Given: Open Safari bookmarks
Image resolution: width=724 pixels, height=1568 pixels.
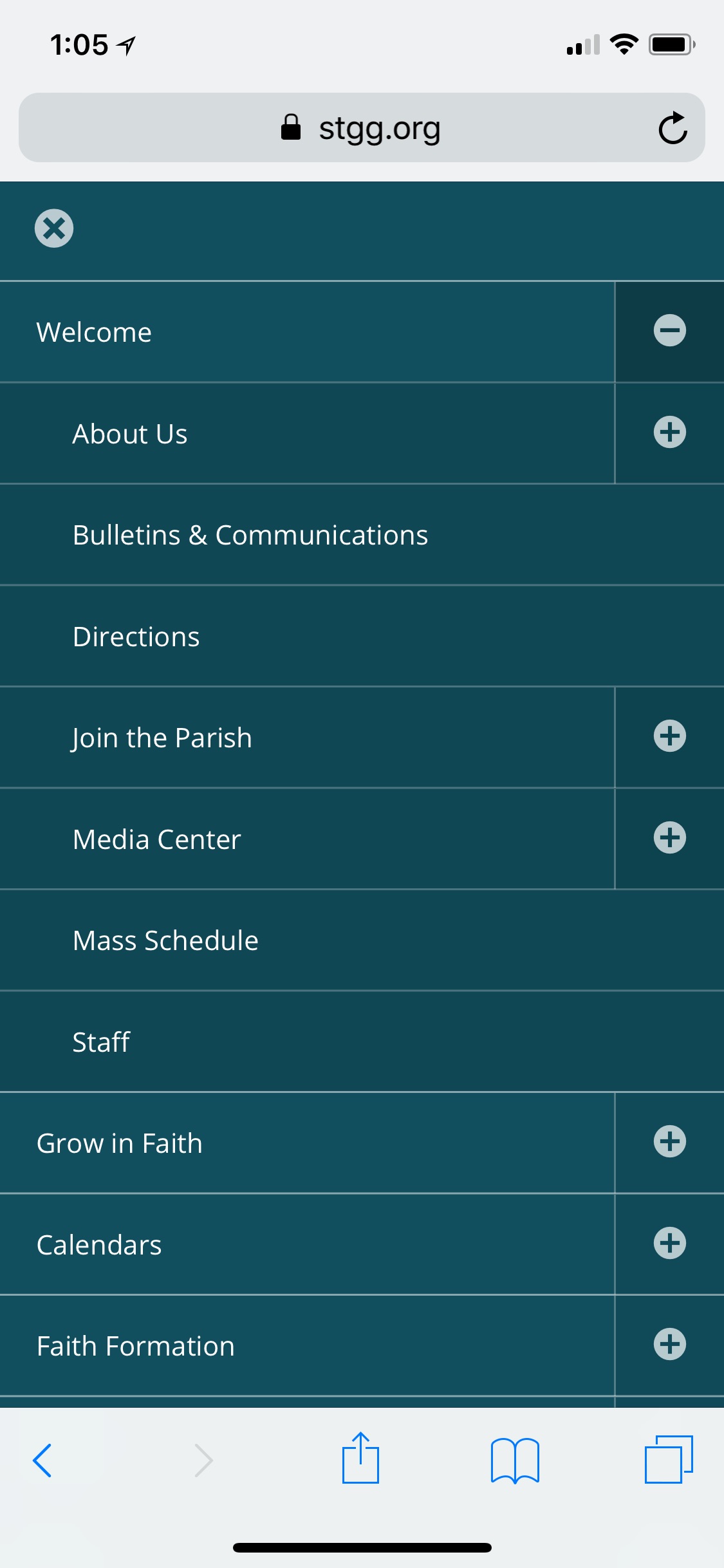Looking at the screenshot, I should tap(514, 1460).
